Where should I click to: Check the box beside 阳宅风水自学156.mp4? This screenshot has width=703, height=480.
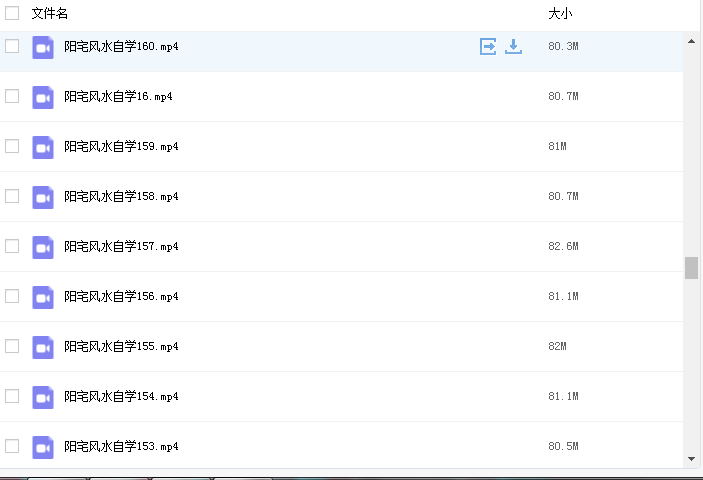click(12, 296)
